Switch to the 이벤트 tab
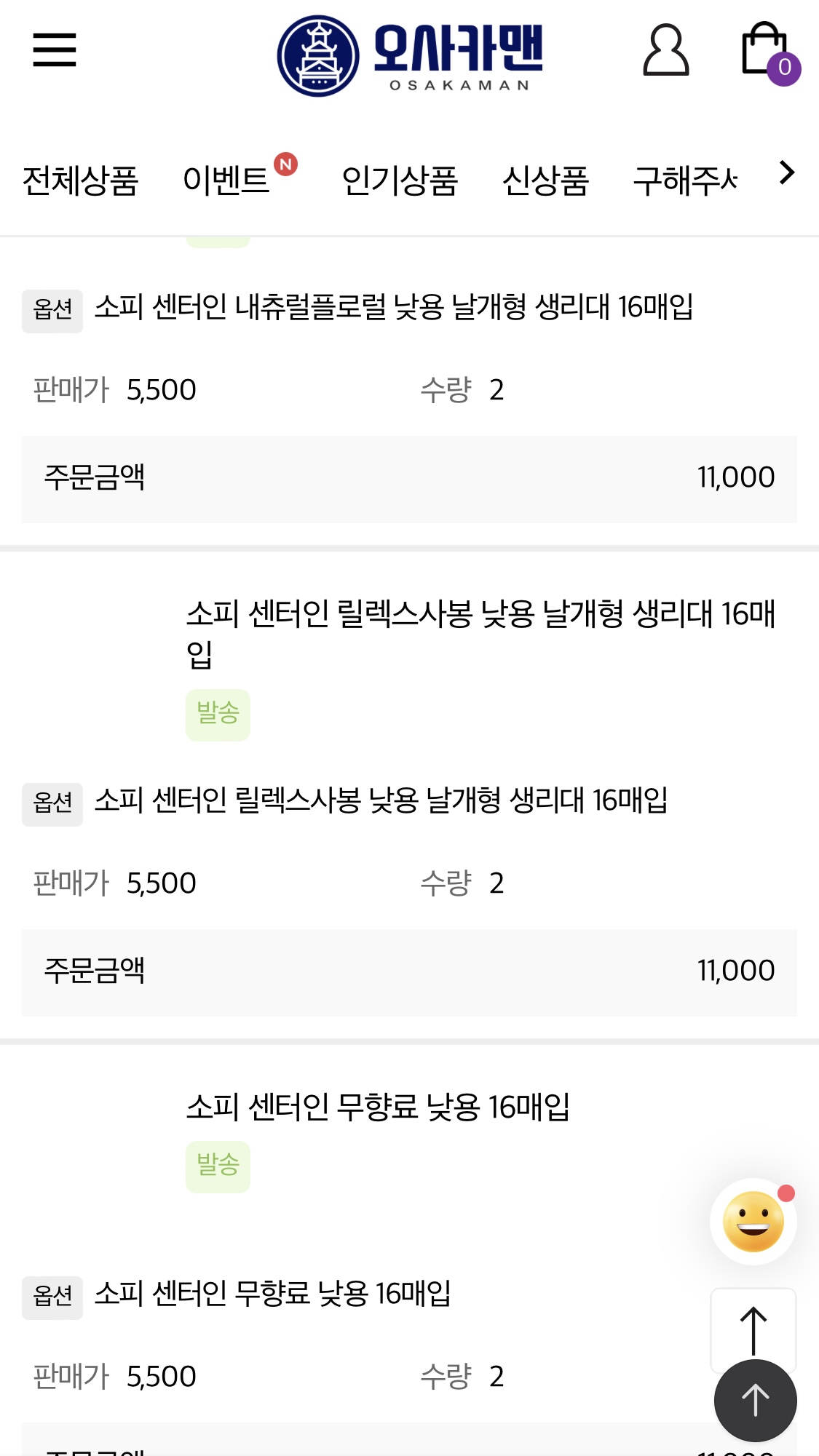The image size is (819, 1456). tap(226, 180)
